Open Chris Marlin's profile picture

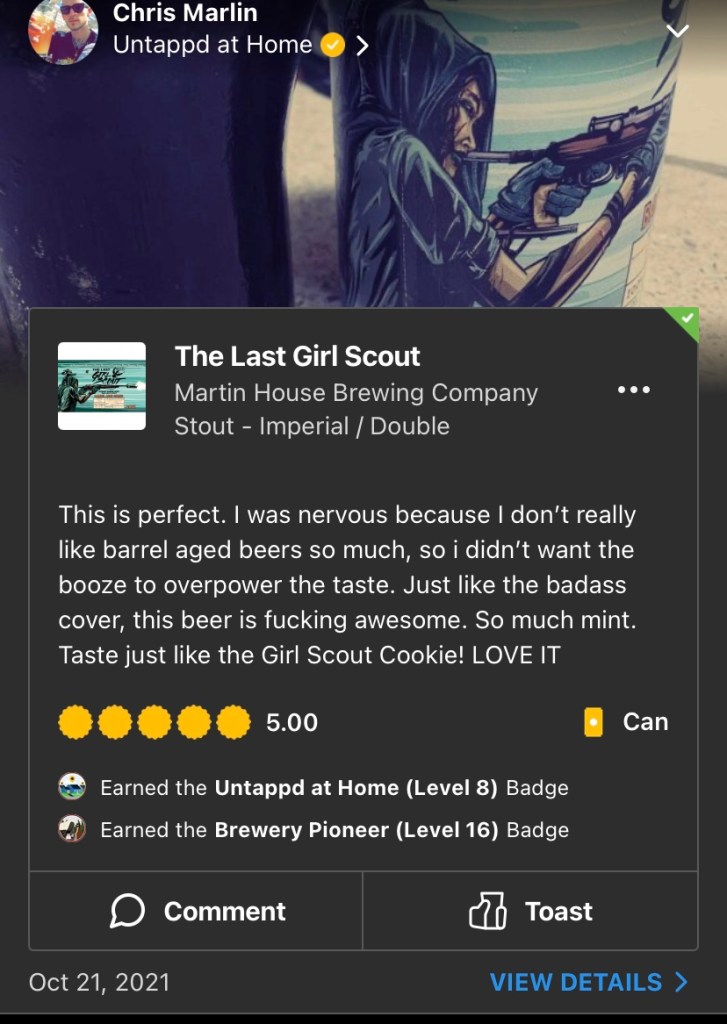(x=63, y=30)
